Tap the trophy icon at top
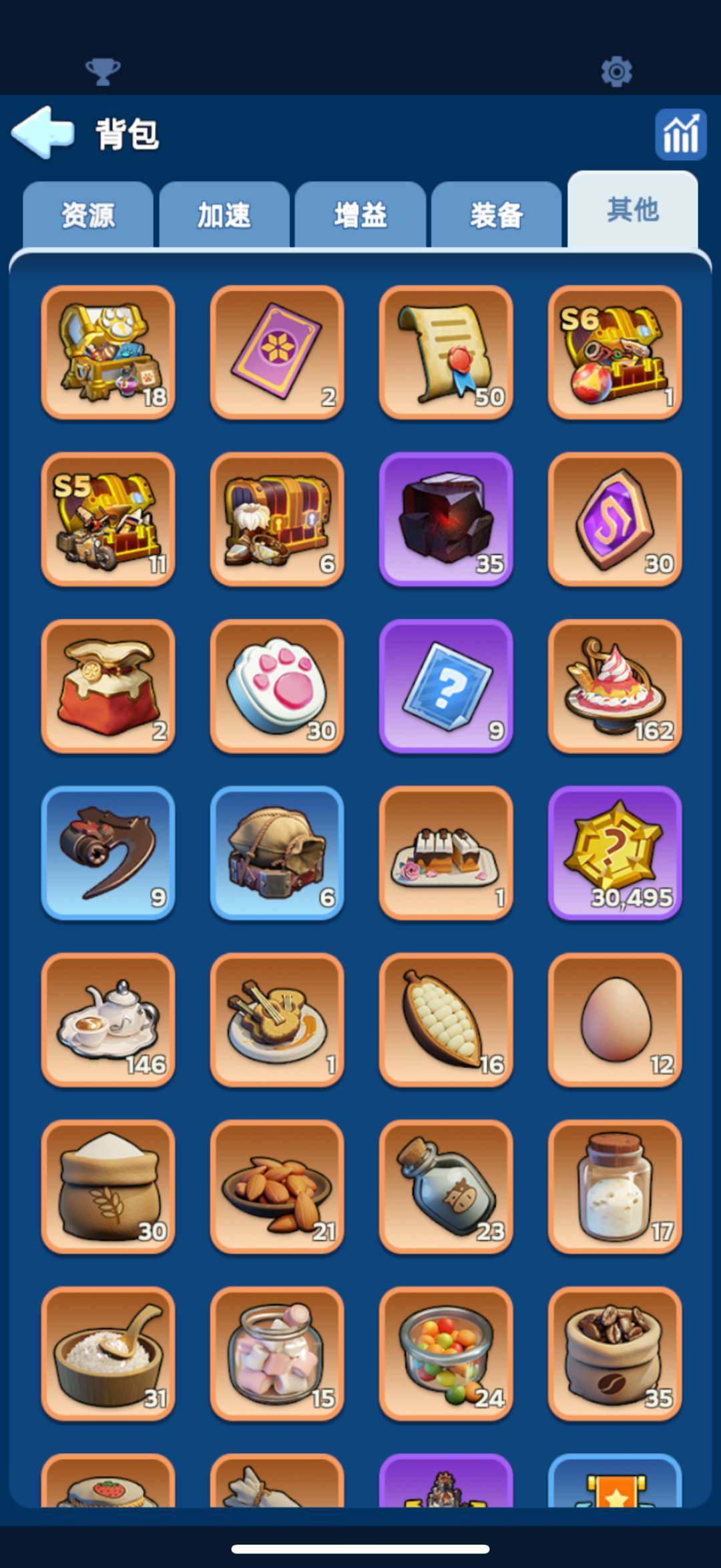This screenshot has width=721, height=1568. (103, 71)
